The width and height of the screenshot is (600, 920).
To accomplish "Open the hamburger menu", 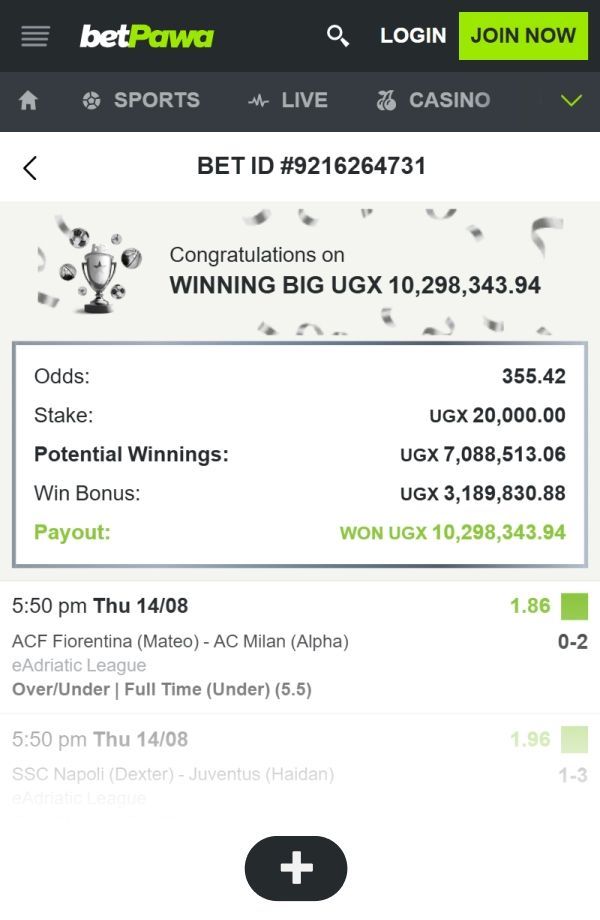I will coord(35,36).
